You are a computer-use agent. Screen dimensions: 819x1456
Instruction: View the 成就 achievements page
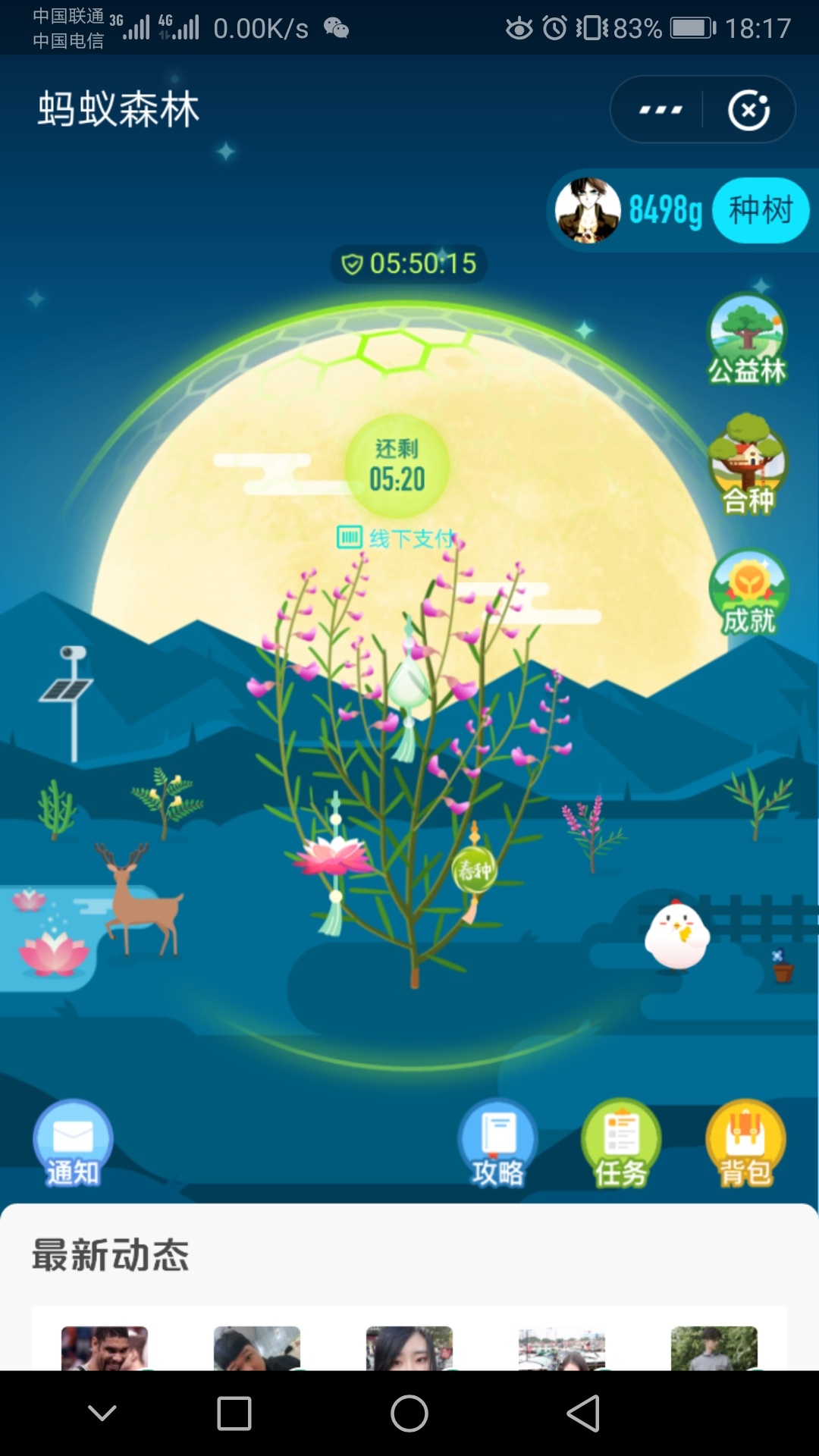click(749, 592)
